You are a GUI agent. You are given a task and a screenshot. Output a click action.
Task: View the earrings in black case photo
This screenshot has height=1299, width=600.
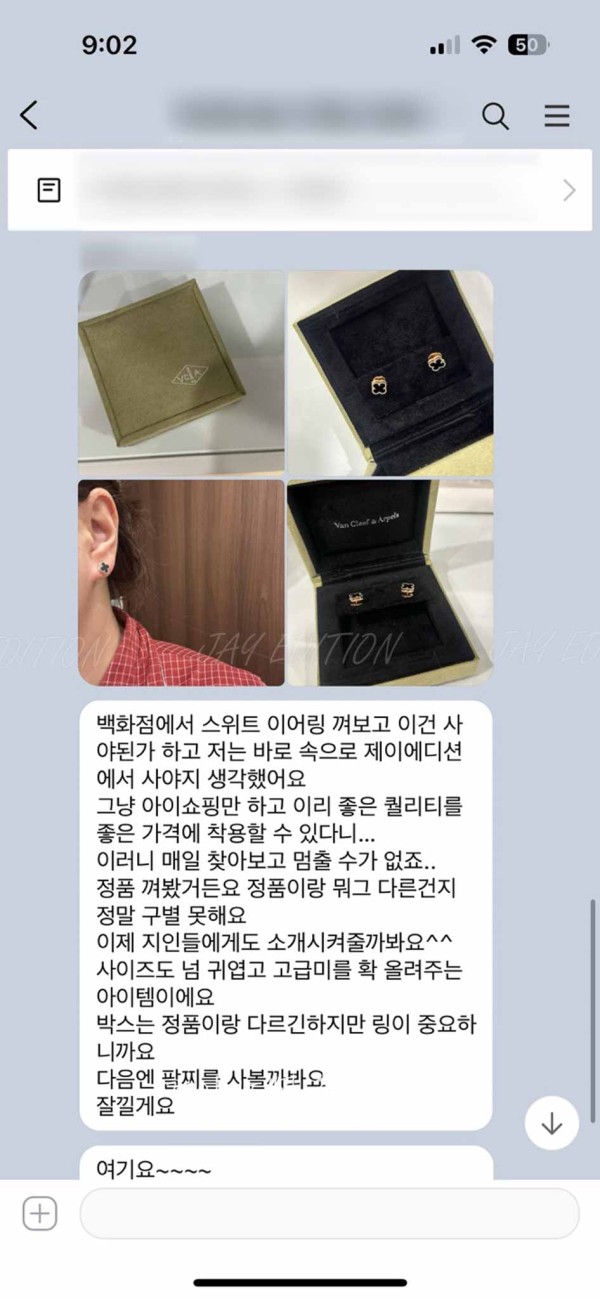pyautogui.click(x=390, y=372)
